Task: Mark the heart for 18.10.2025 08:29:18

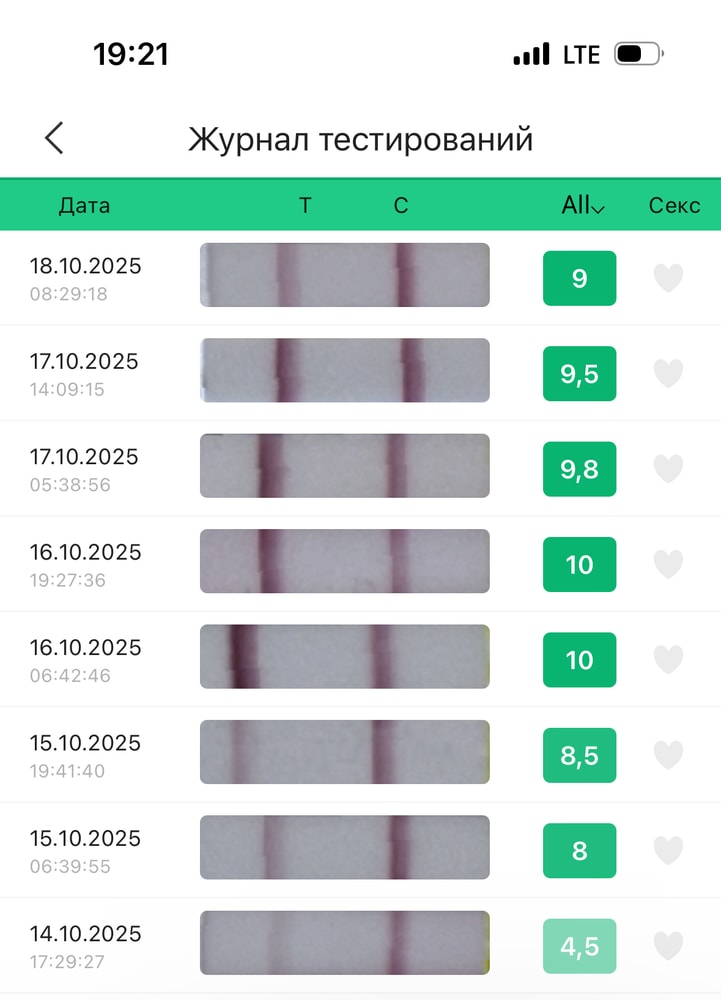Action: pos(668,278)
